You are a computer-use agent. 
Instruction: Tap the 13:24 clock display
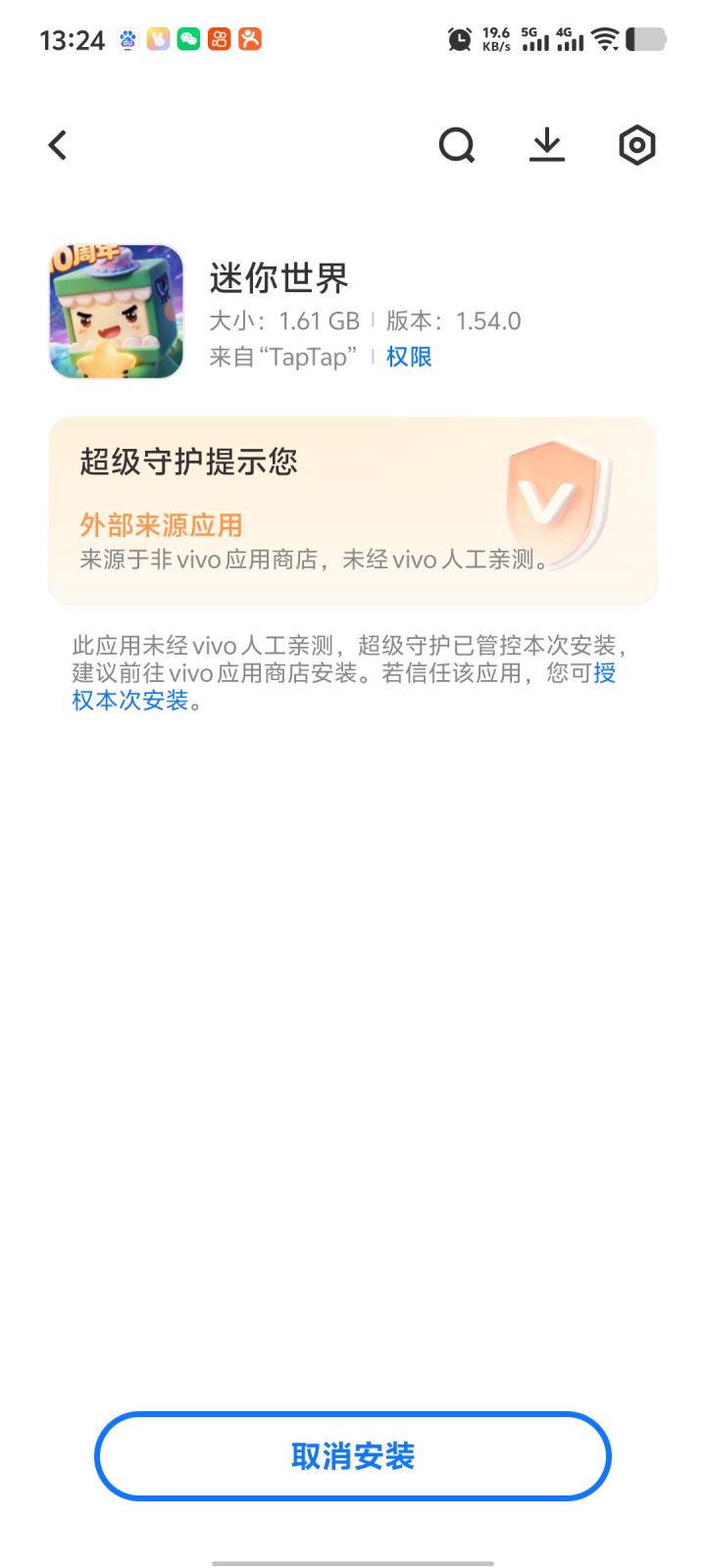73,38
